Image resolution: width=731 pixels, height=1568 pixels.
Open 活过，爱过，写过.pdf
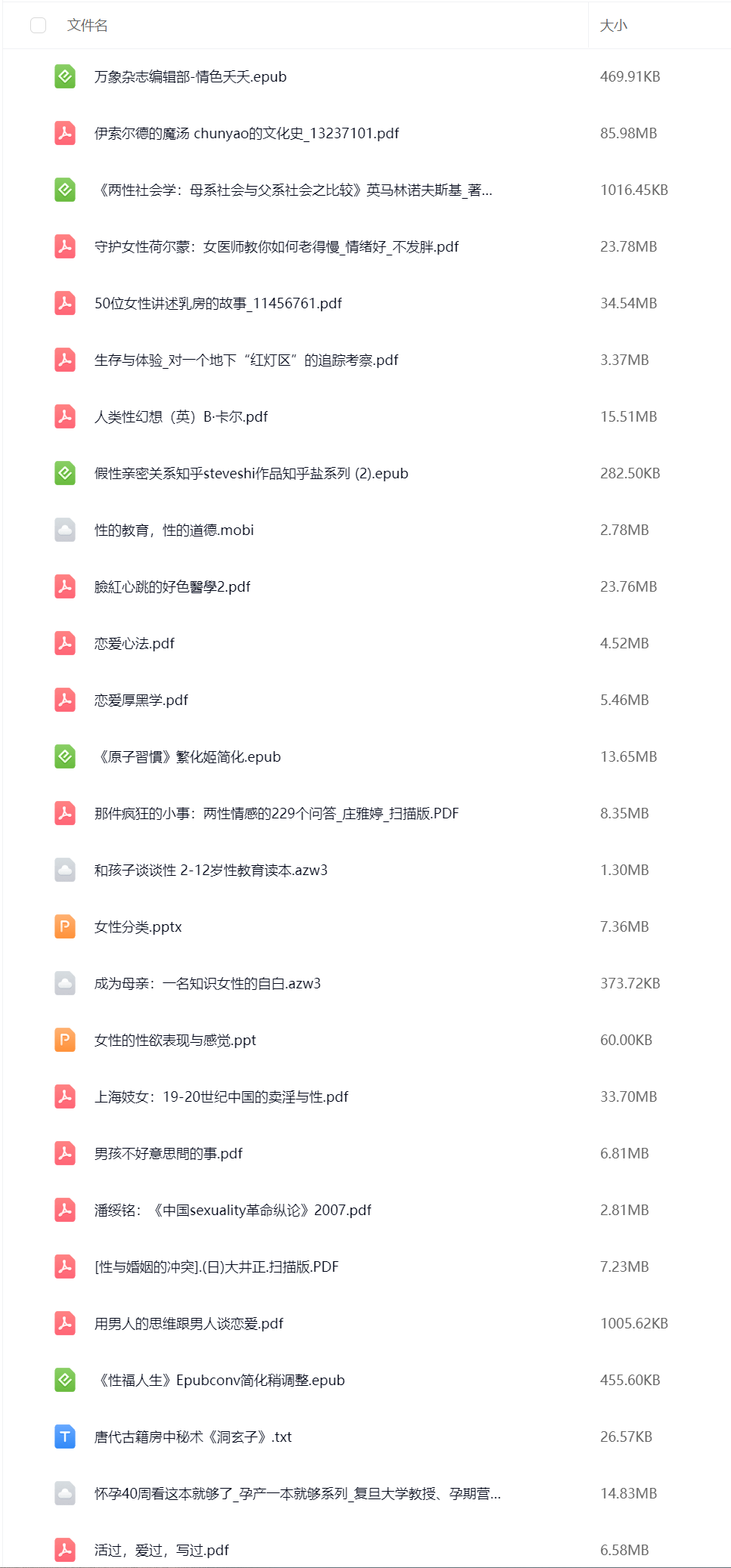[x=161, y=1551]
